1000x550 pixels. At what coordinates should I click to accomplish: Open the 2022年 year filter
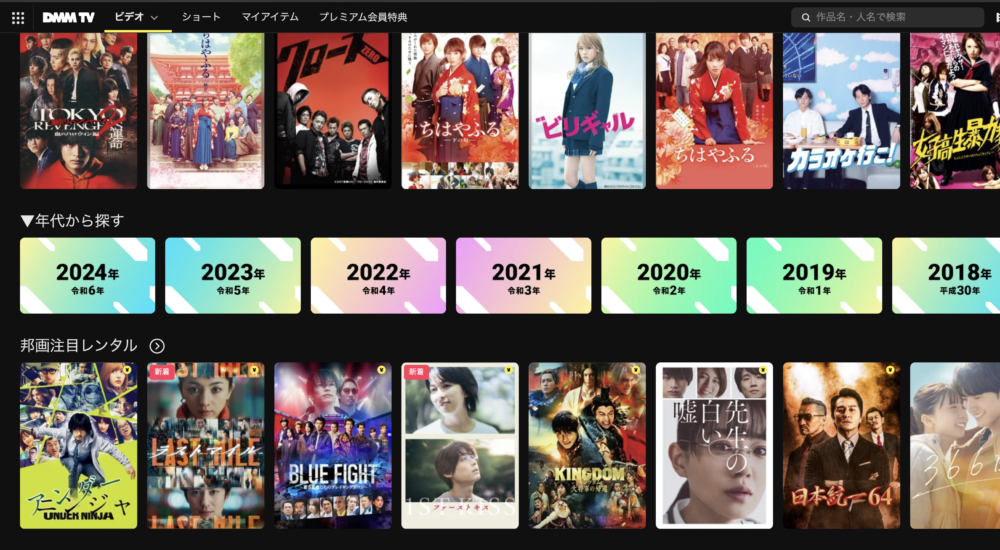click(x=378, y=276)
